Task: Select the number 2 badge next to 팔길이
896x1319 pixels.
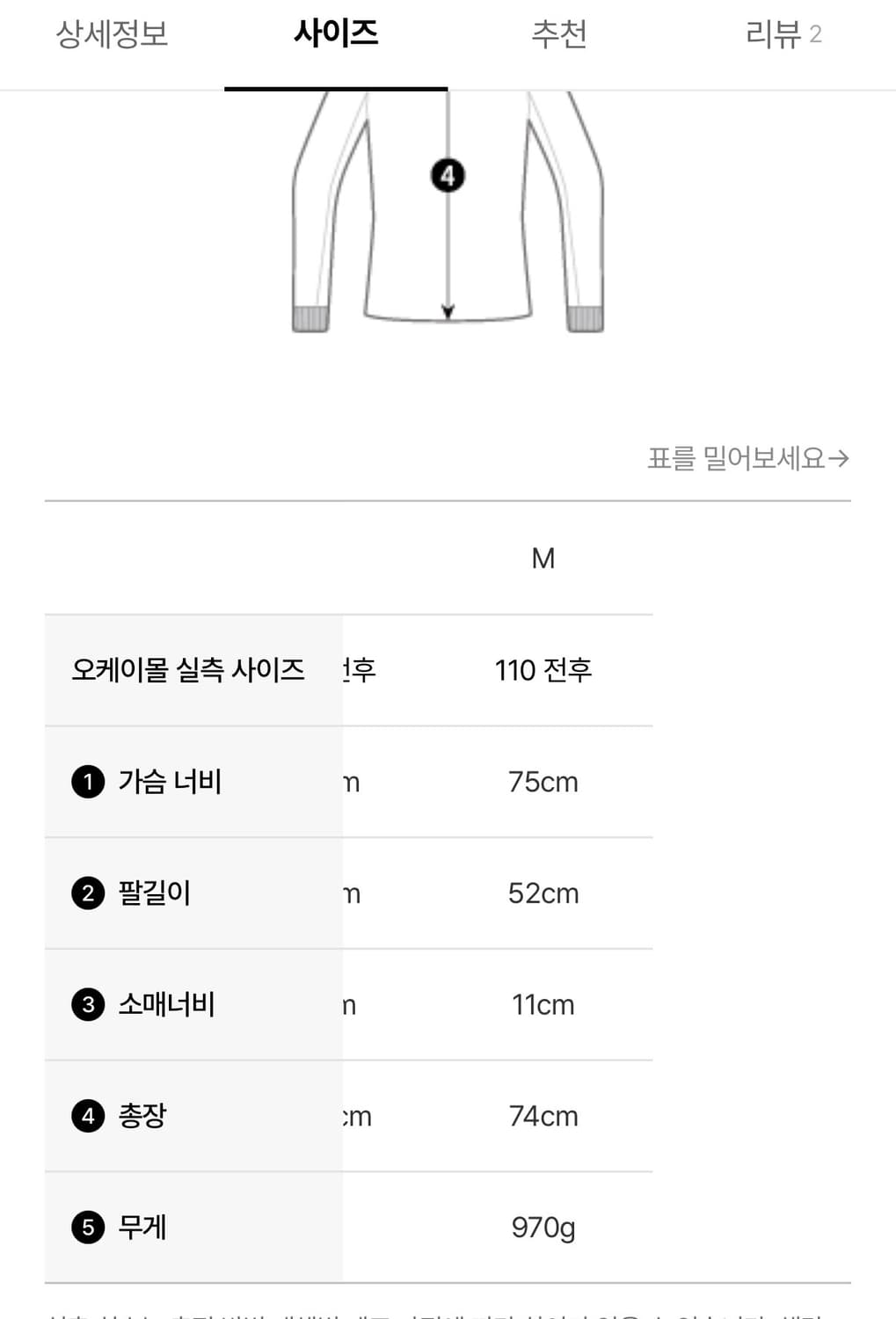Action: coord(87,893)
